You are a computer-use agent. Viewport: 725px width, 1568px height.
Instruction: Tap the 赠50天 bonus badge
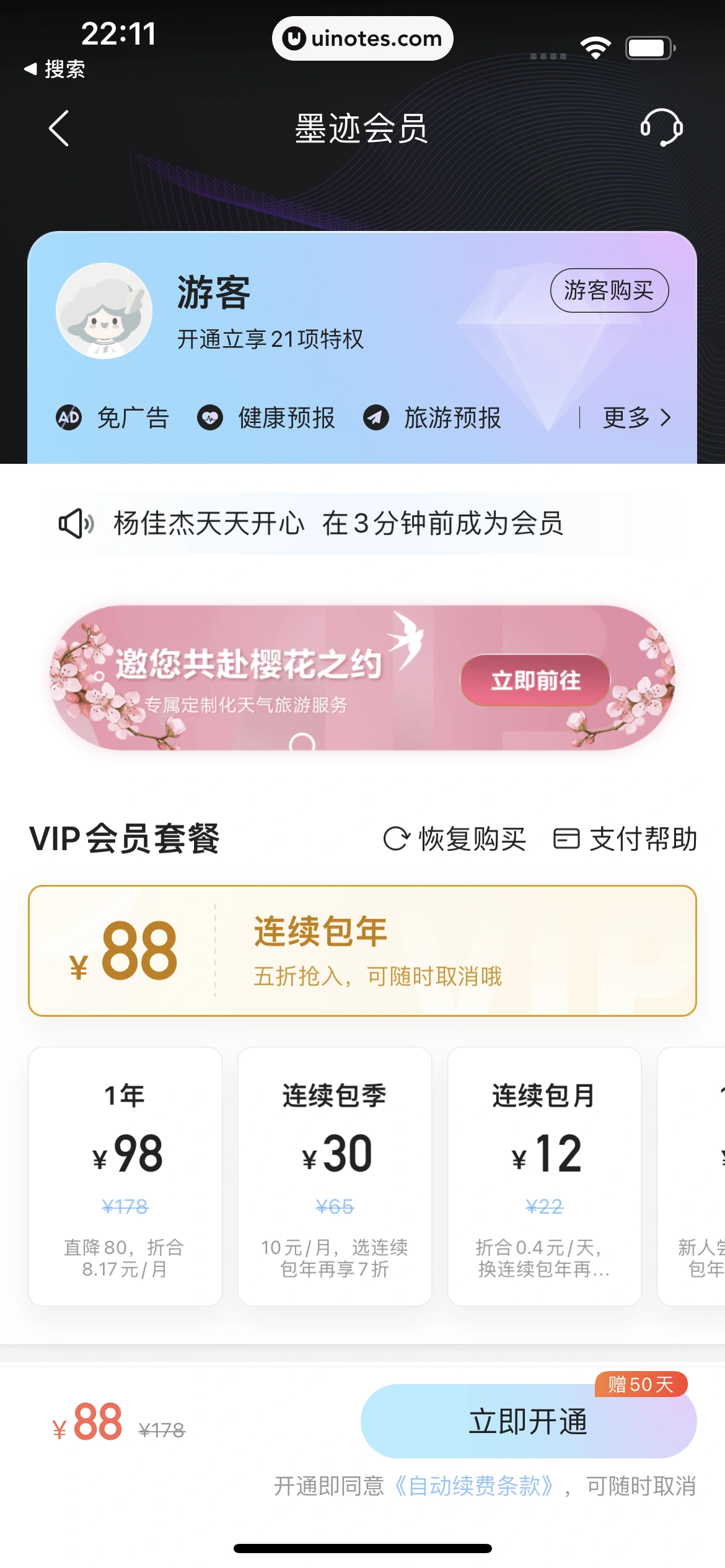(642, 1385)
